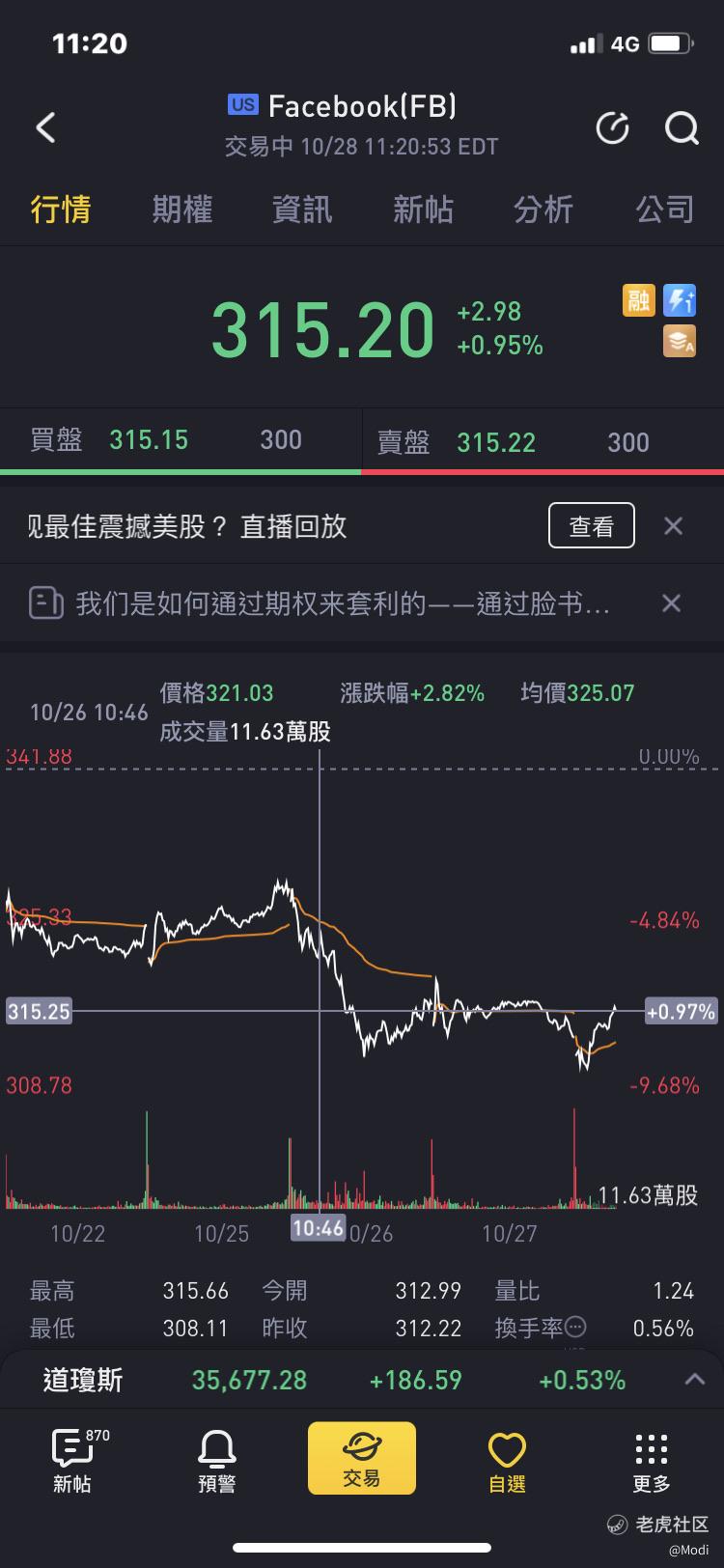The image size is (724, 1568).
Task: Open 新帖 in the bottom bar
Action: pyautogui.click(x=72, y=1461)
